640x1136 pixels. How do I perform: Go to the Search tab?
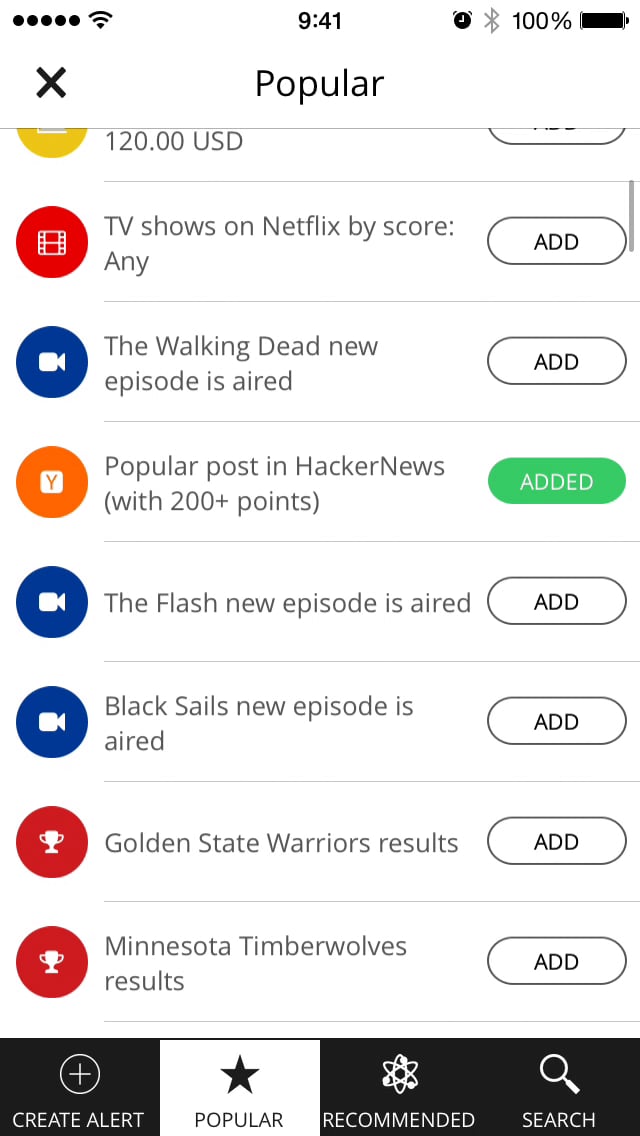pos(559,1088)
